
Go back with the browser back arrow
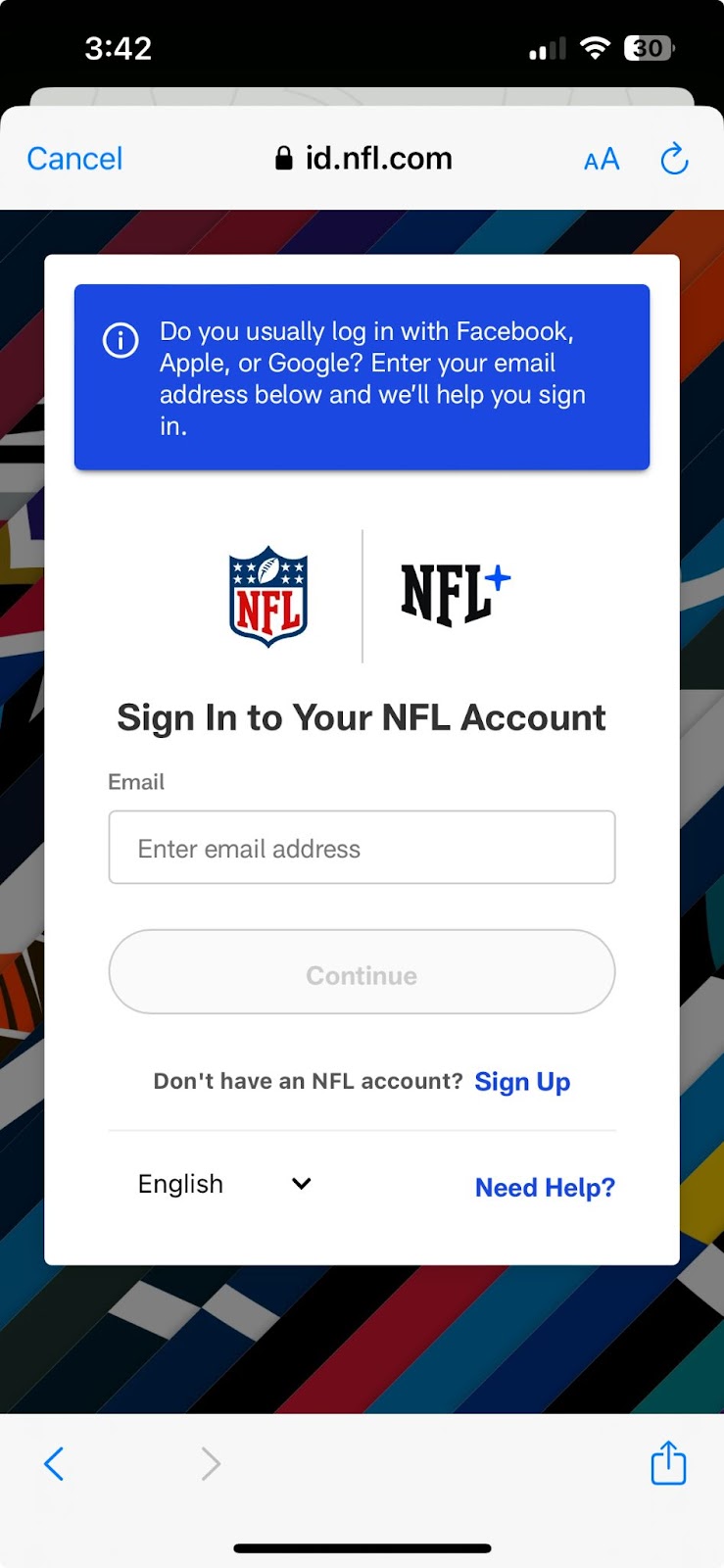pos(54,1464)
